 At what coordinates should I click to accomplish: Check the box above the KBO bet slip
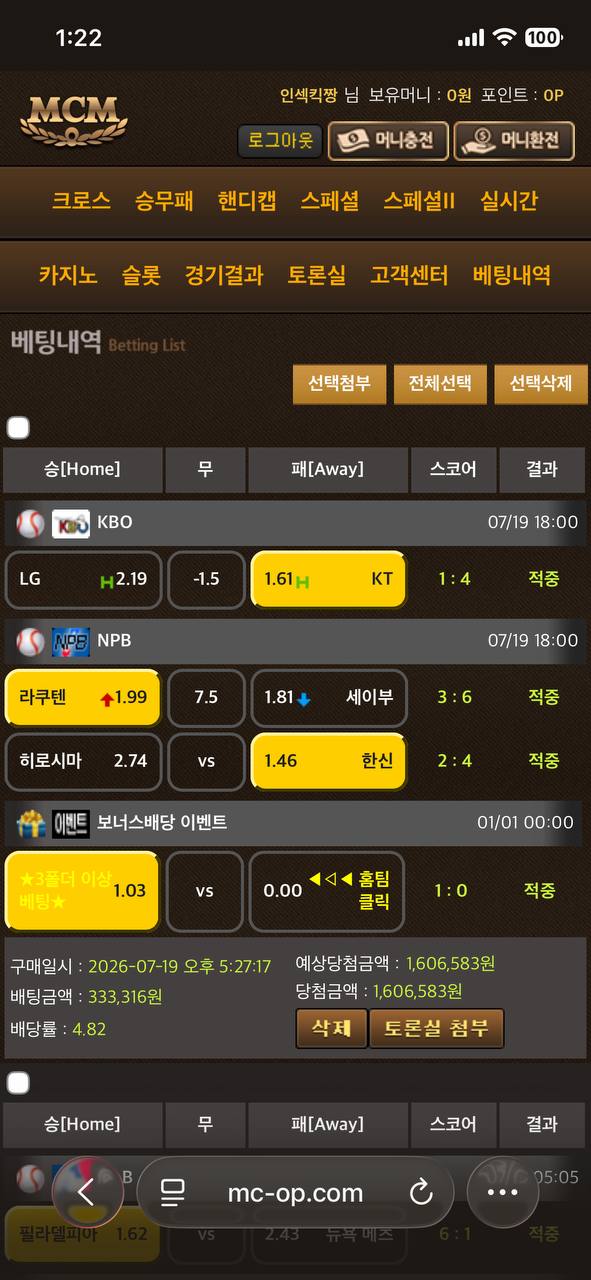pyautogui.click(x=18, y=429)
